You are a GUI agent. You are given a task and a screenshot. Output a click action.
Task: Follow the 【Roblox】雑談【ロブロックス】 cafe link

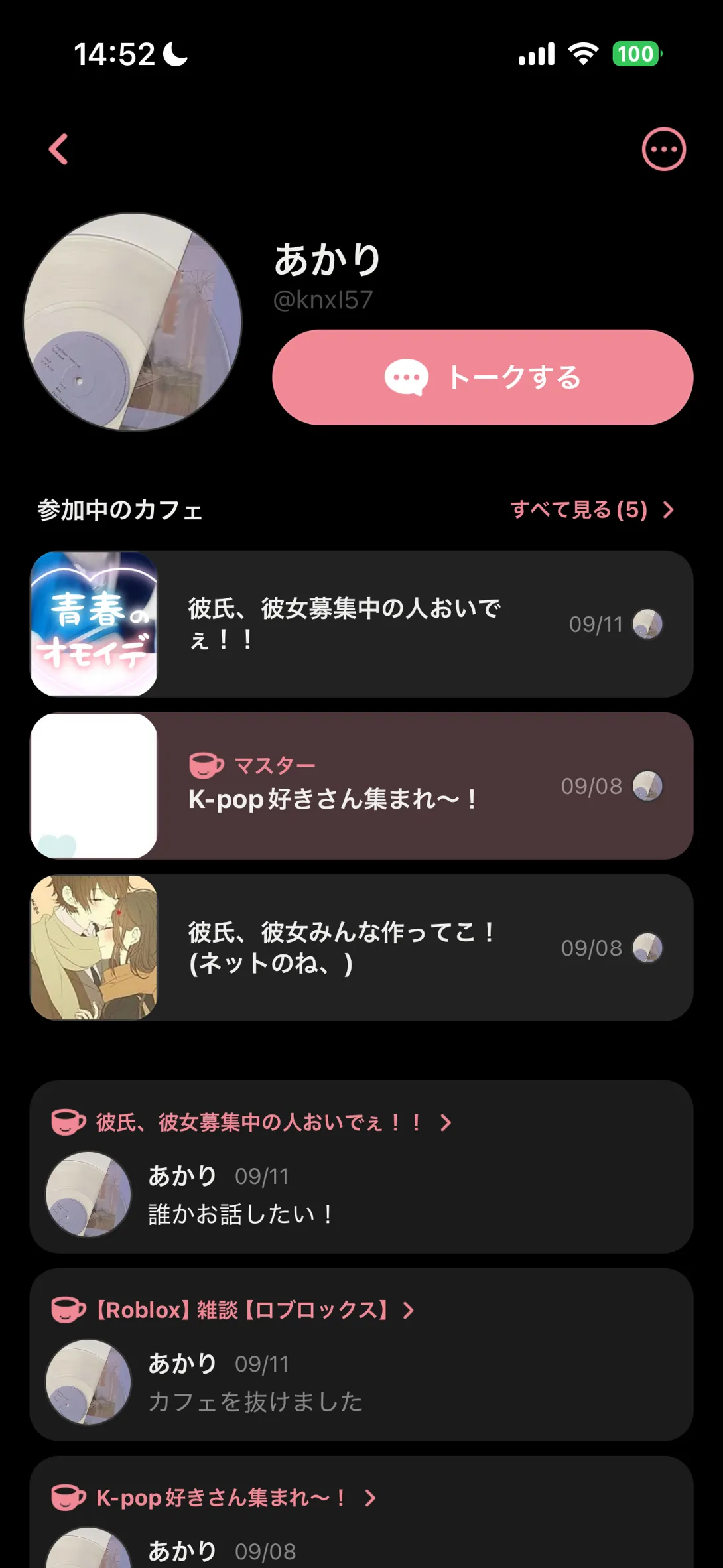click(241, 1310)
